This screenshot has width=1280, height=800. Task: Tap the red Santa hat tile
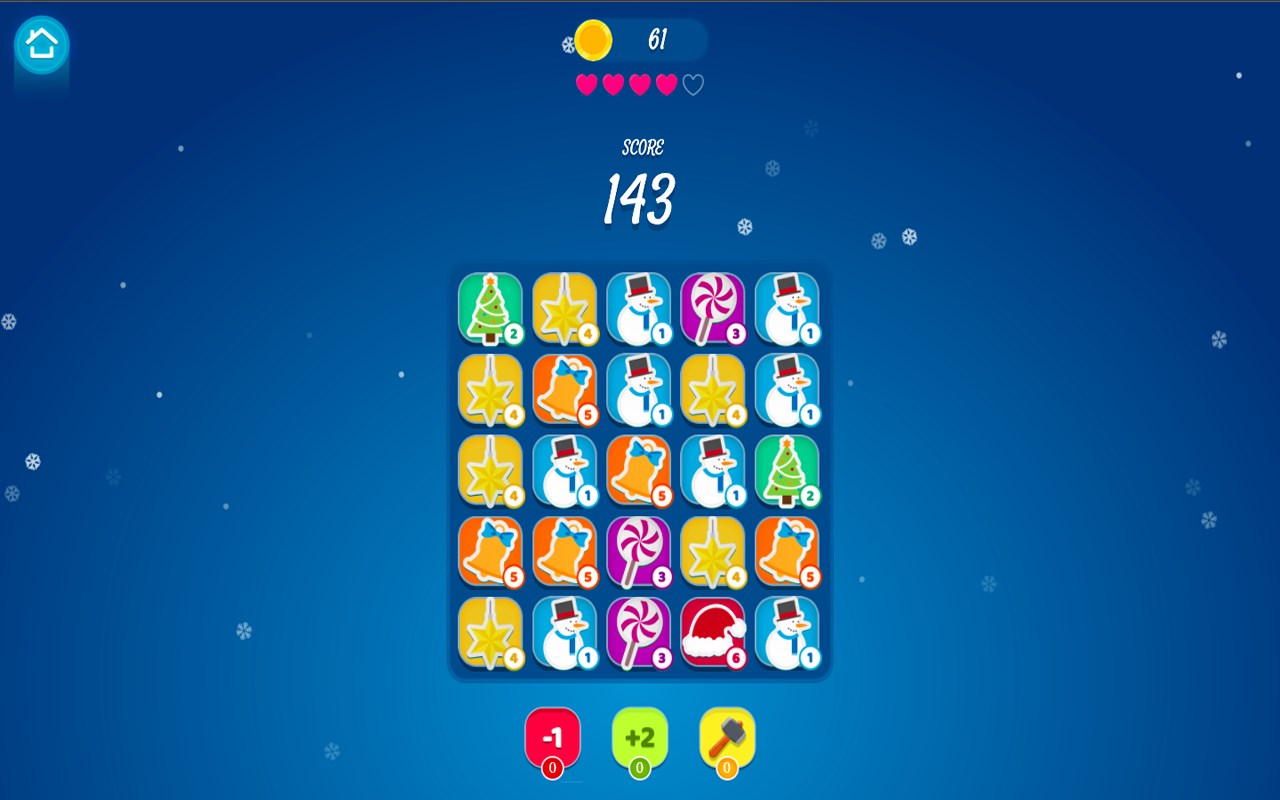coord(713,632)
